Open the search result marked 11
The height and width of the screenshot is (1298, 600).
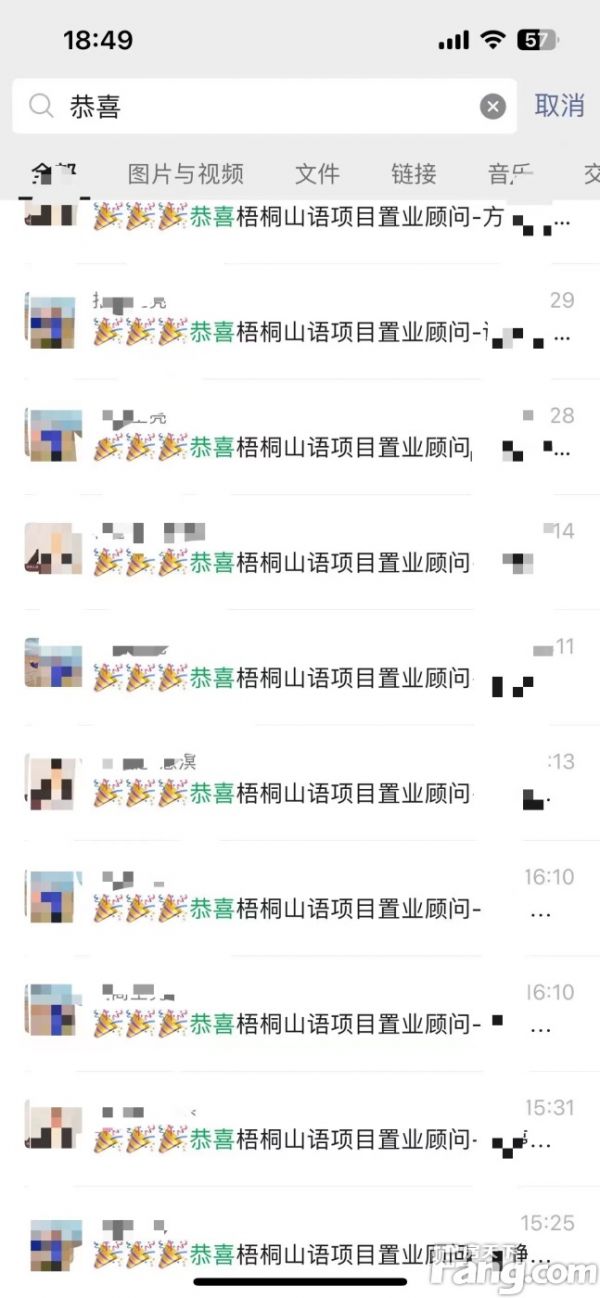coord(300,667)
